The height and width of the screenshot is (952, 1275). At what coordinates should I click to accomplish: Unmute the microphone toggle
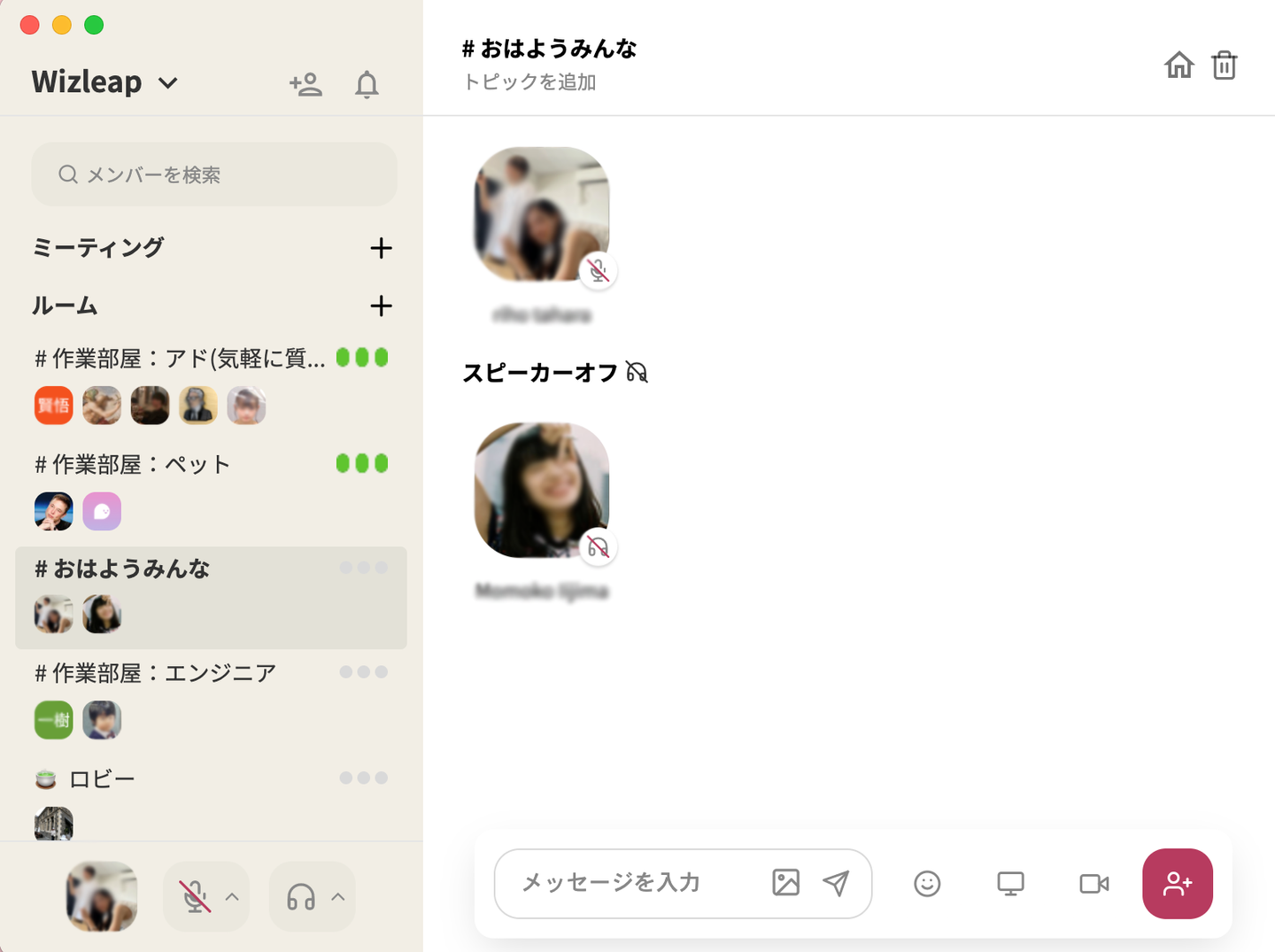point(196,897)
